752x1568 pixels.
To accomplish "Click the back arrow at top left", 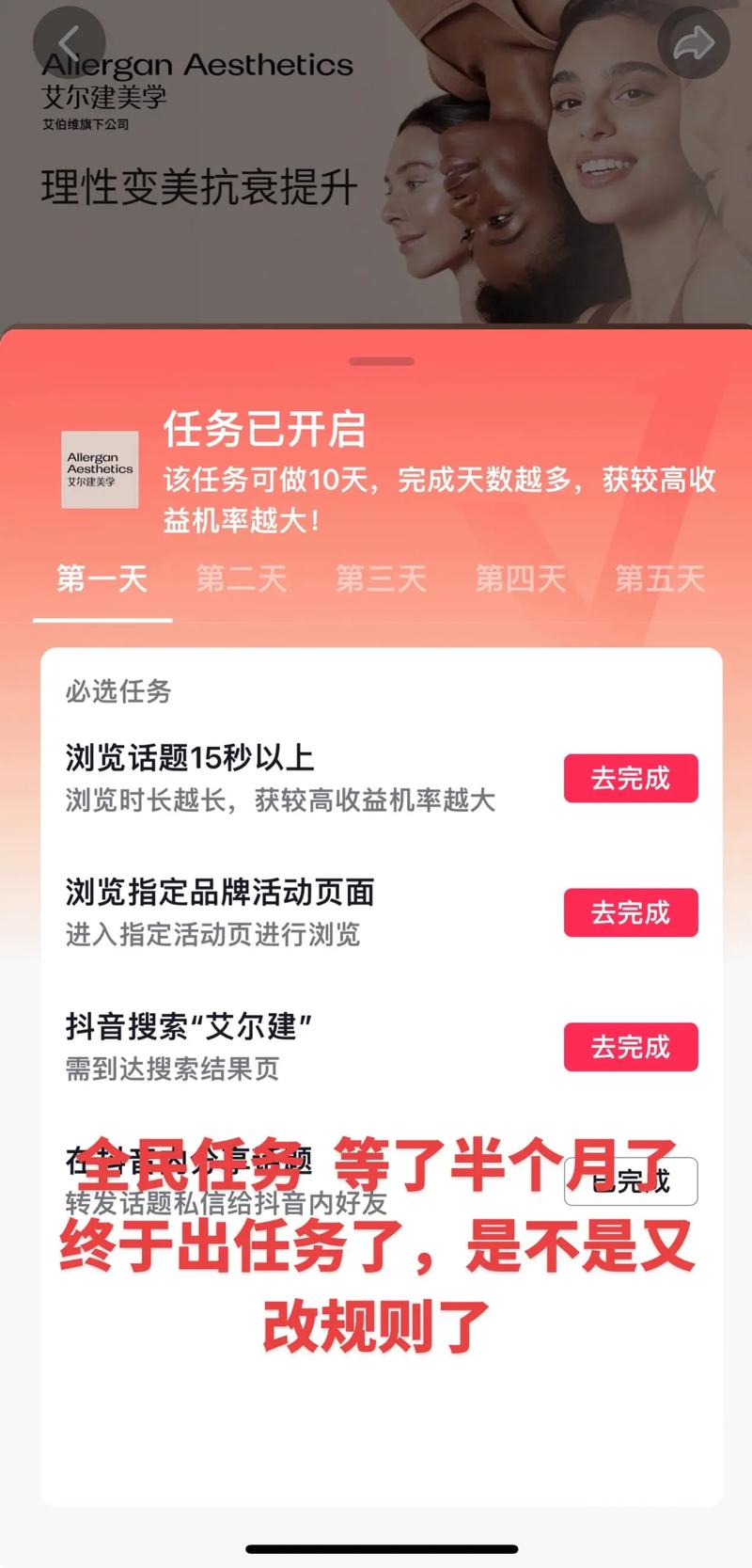I will (x=70, y=41).
